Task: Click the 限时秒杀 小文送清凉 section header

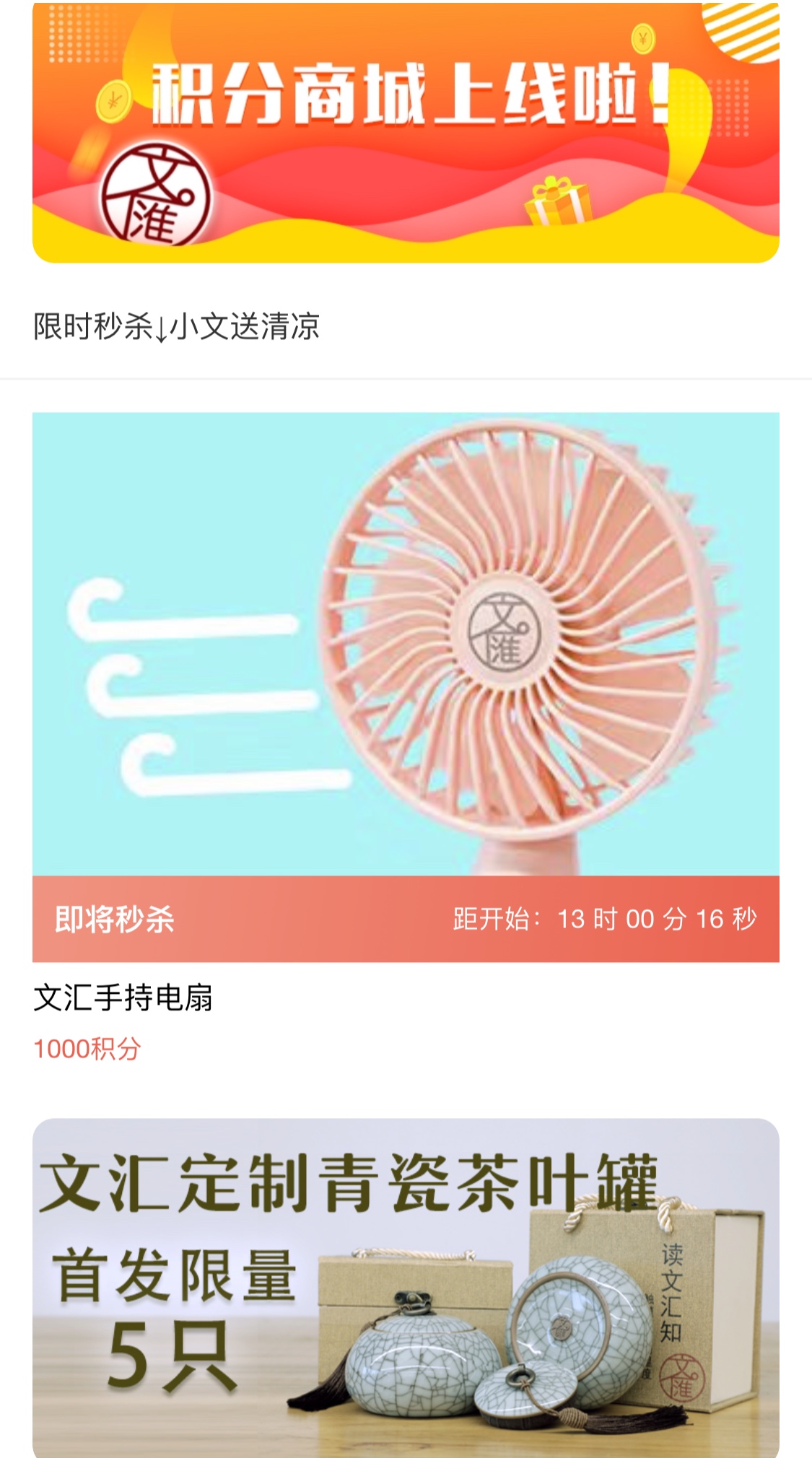Action: tap(177, 328)
